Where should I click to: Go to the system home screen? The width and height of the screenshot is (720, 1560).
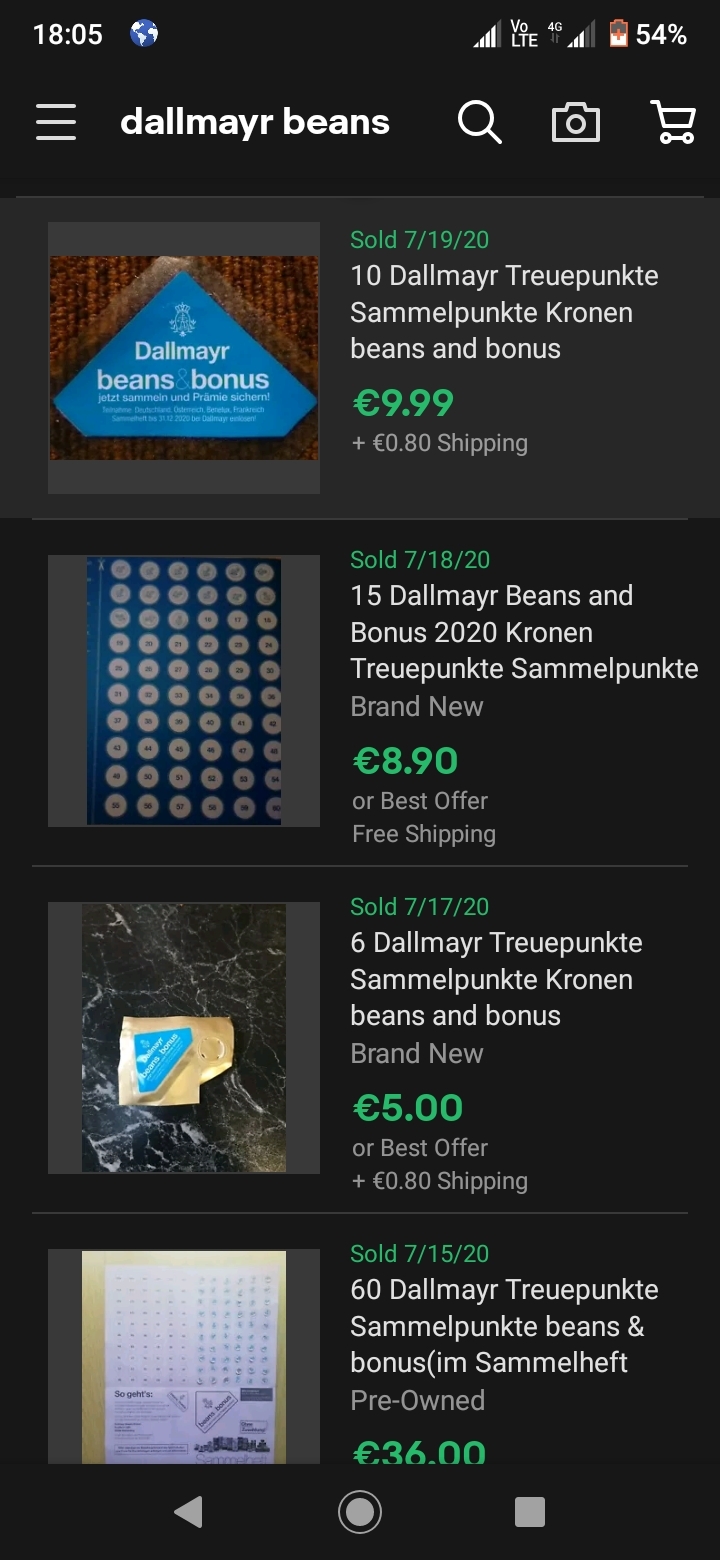pos(360,1511)
